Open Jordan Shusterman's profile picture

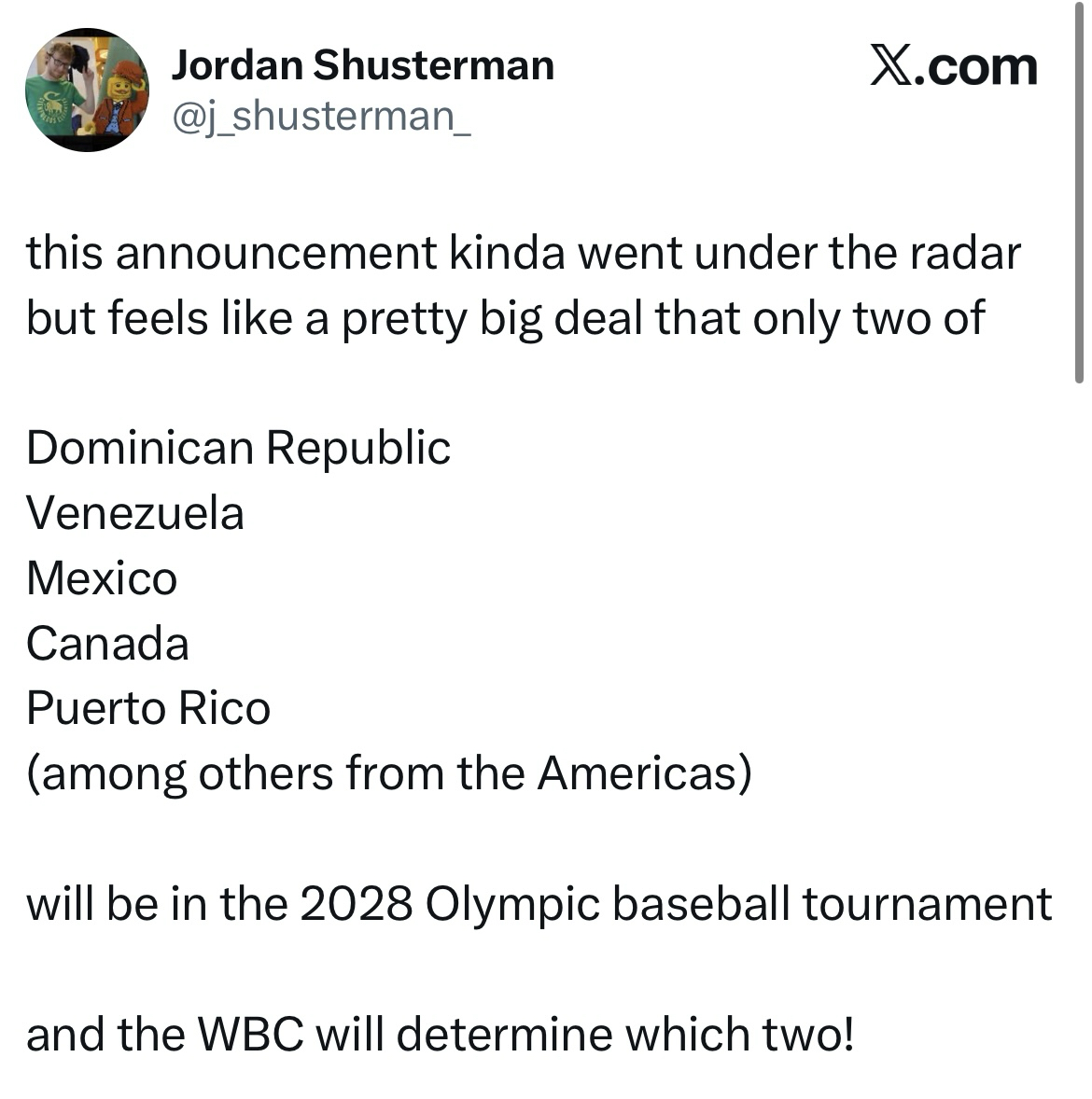[x=86, y=90]
